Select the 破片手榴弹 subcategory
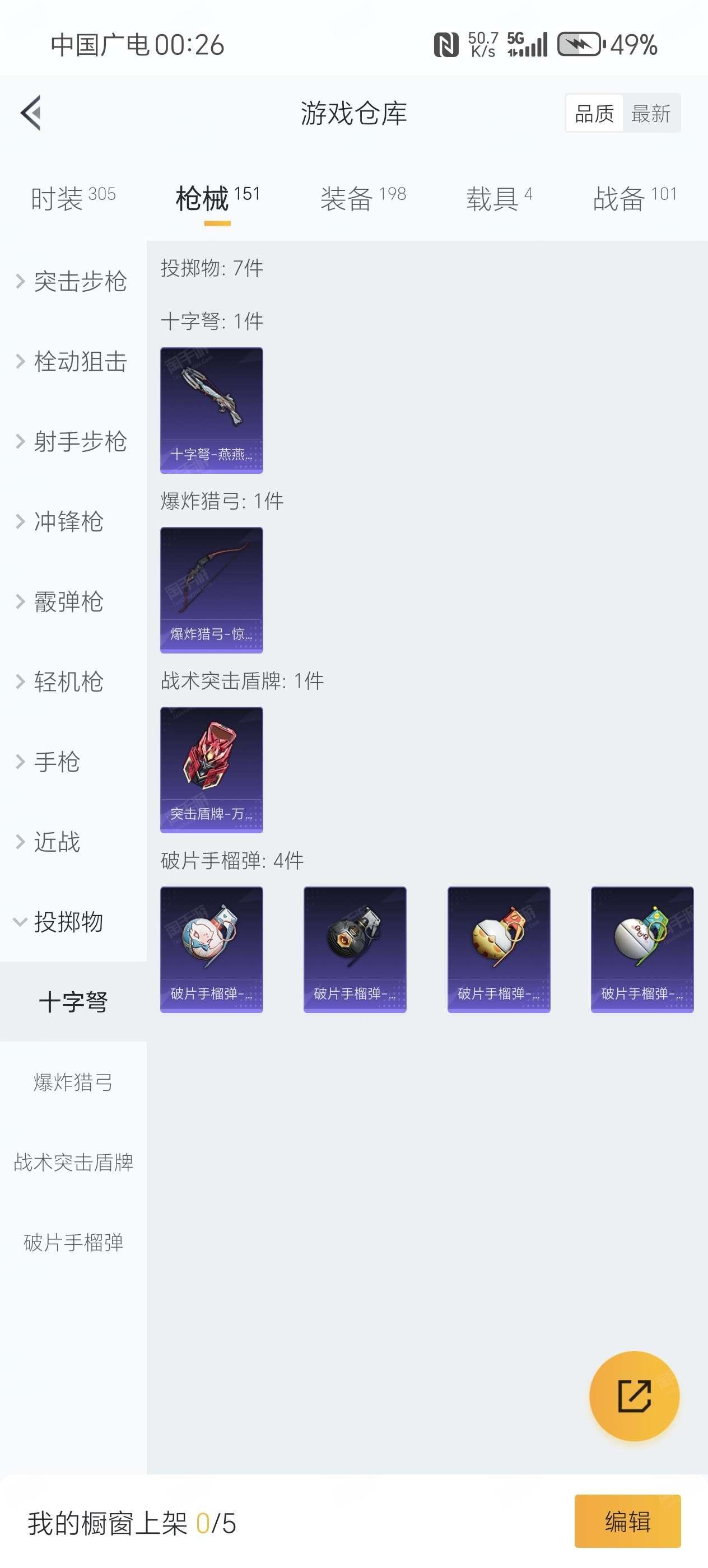Image resolution: width=708 pixels, height=1568 pixels. coord(73,1242)
